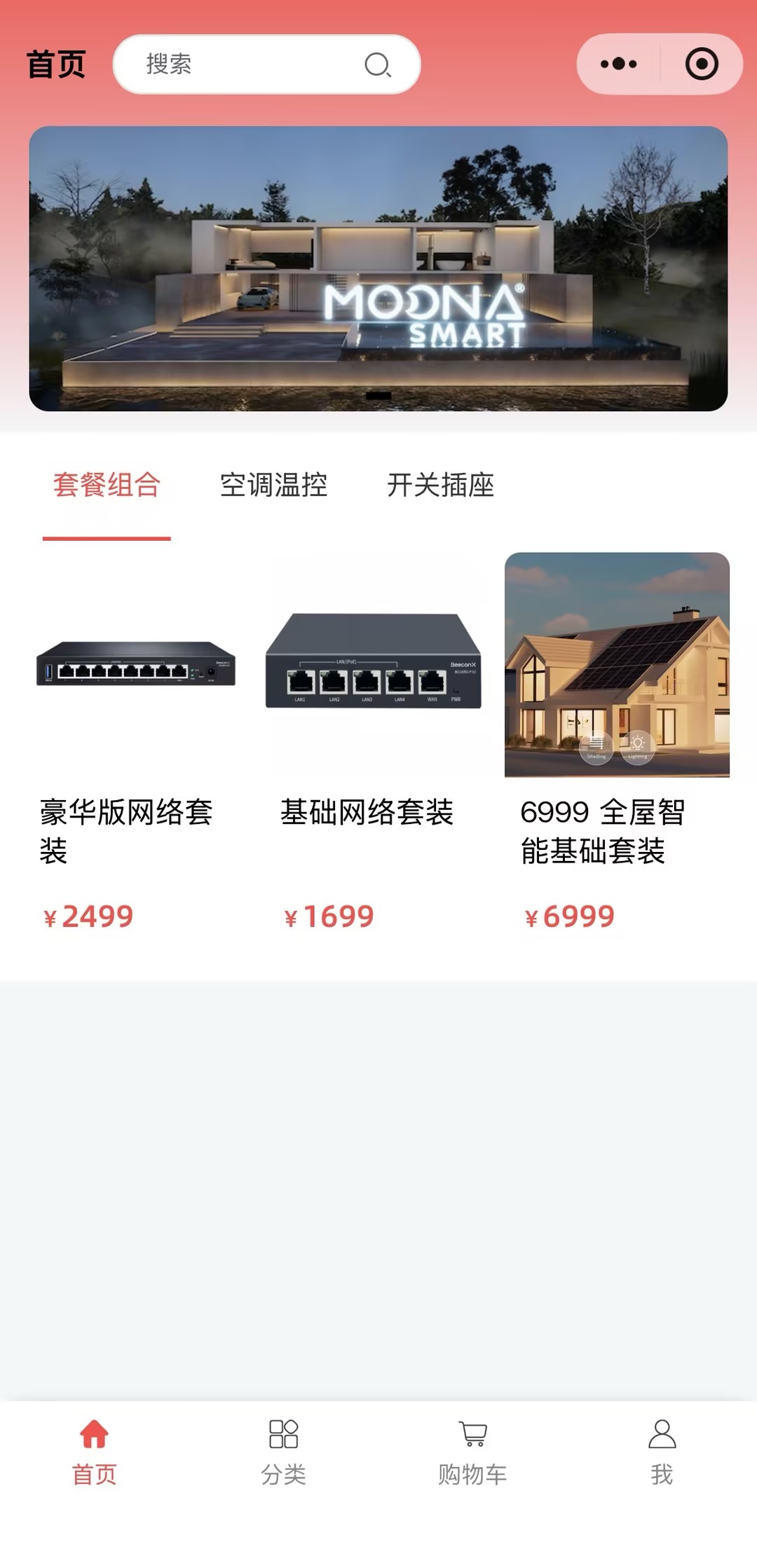Screen dimensions: 757x1568
Task: Open the mini program more options menu
Action: tap(618, 64)
